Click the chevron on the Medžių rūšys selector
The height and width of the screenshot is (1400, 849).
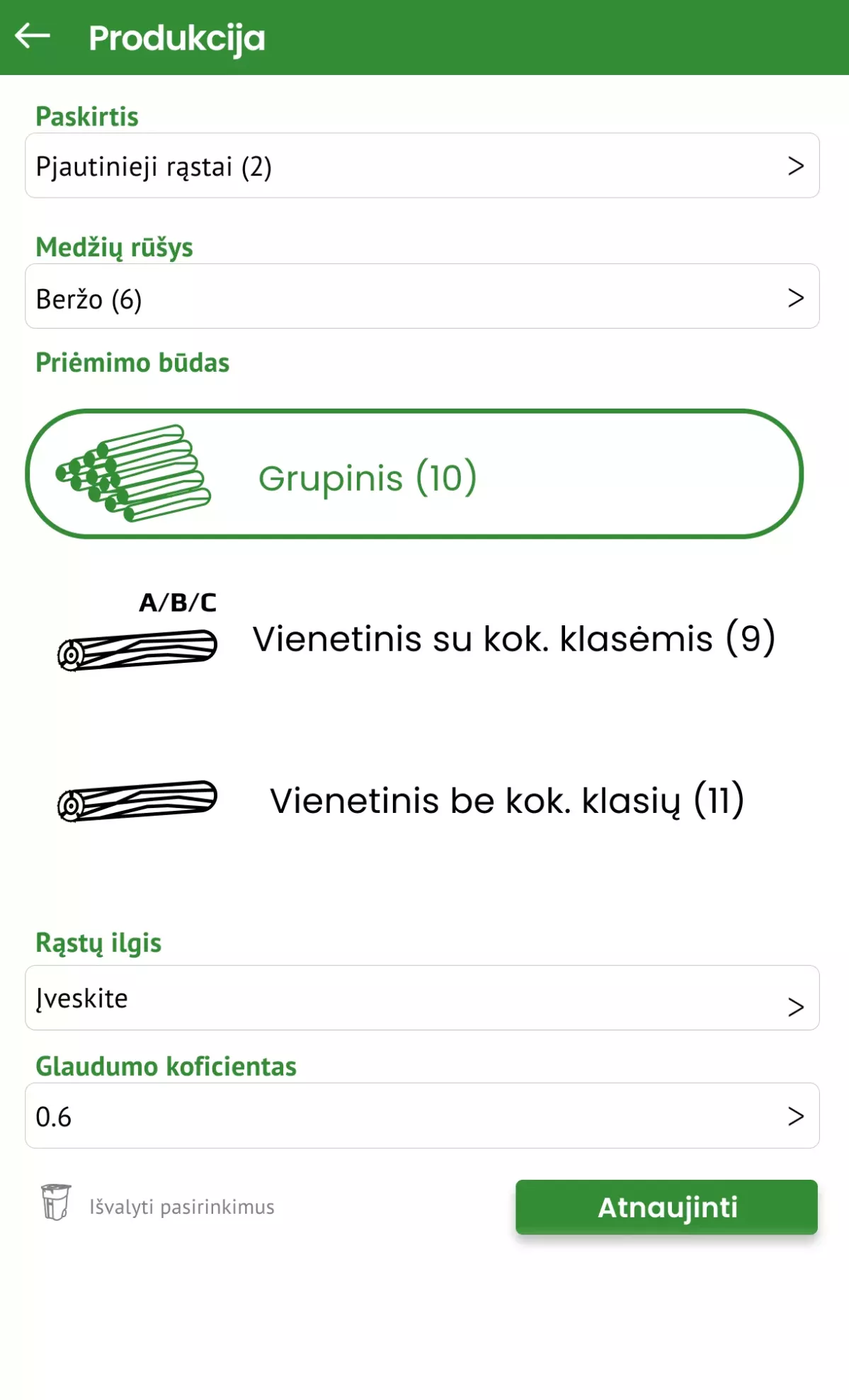coord(796,297)
